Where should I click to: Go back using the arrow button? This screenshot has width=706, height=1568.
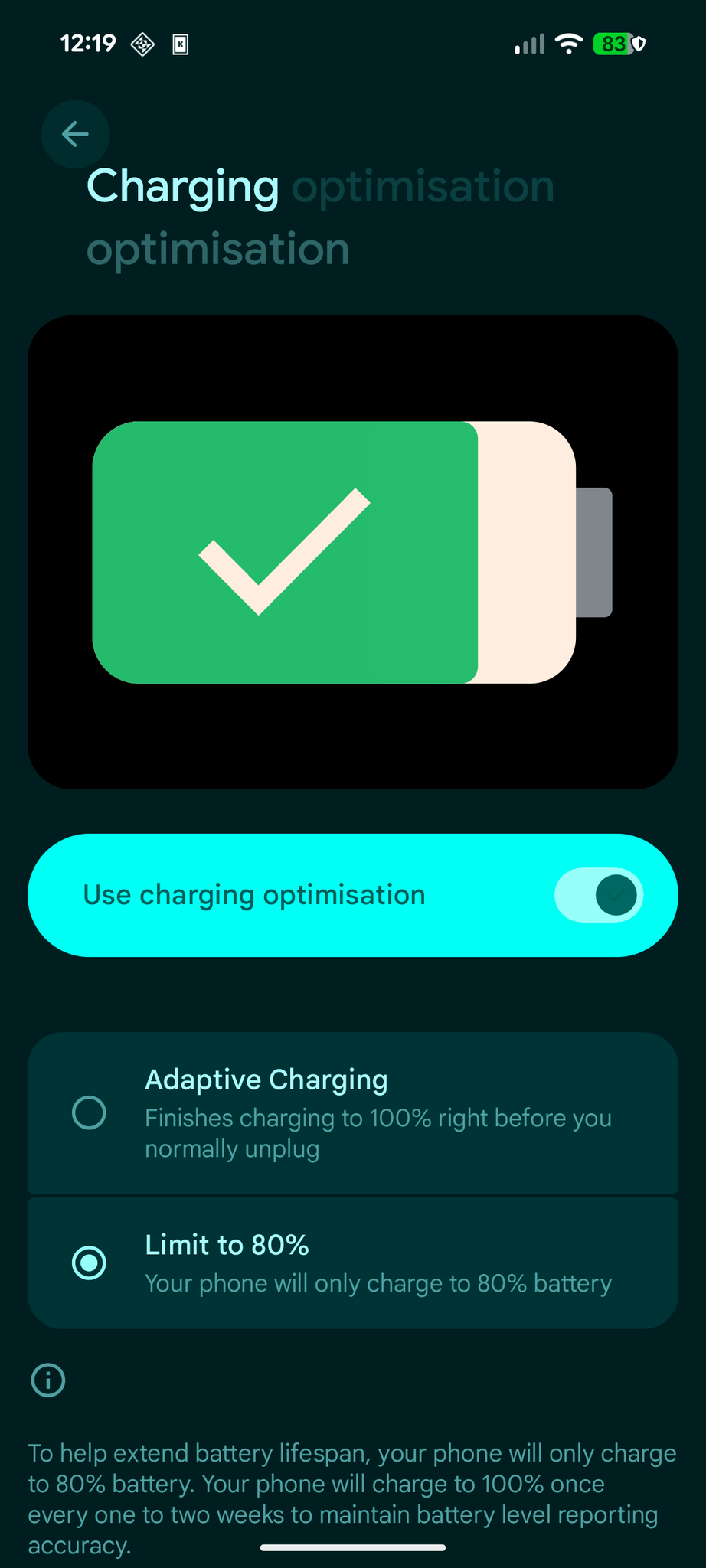click(75, 134)
